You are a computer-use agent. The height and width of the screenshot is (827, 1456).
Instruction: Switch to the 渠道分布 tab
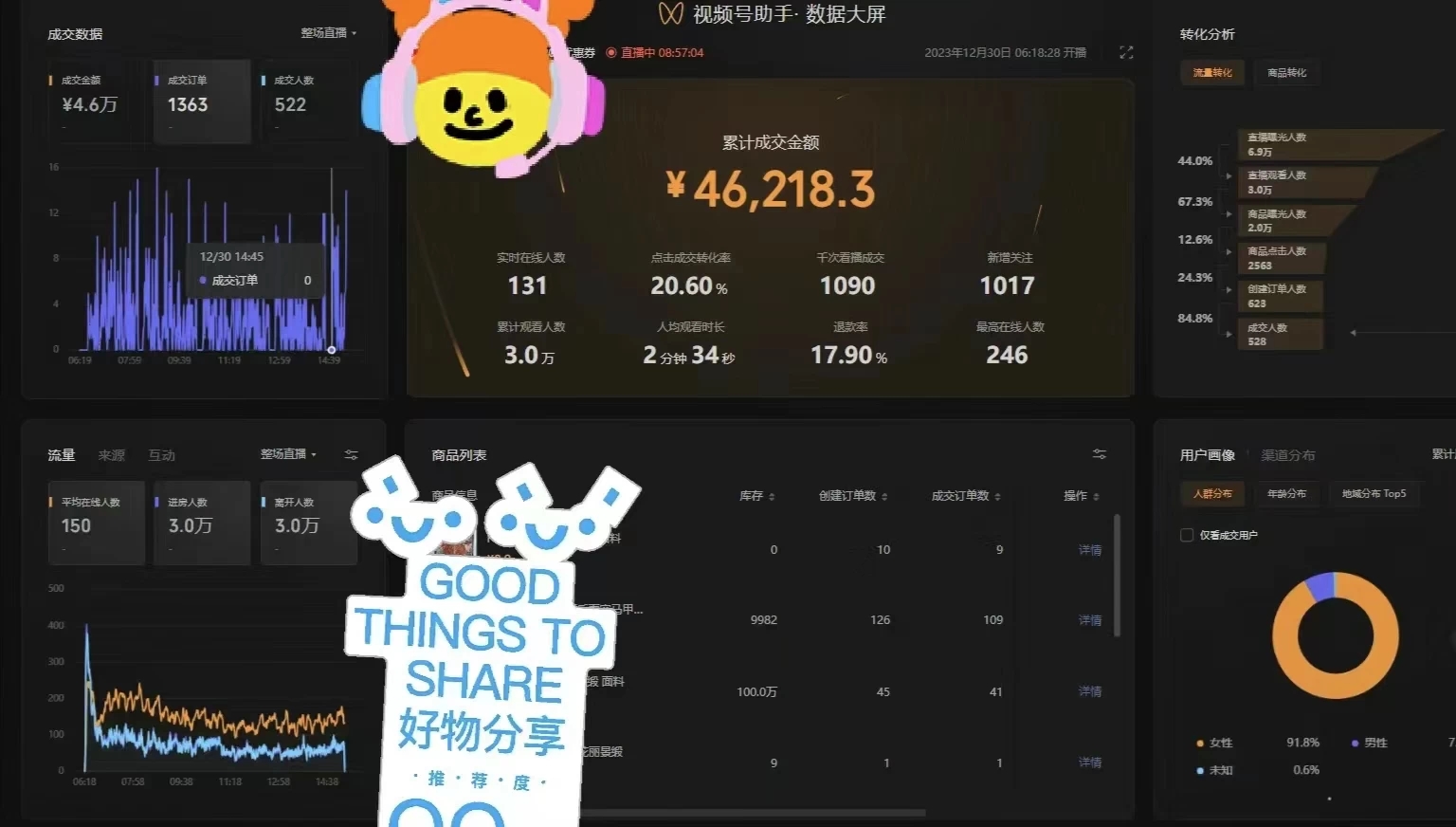1288,455
